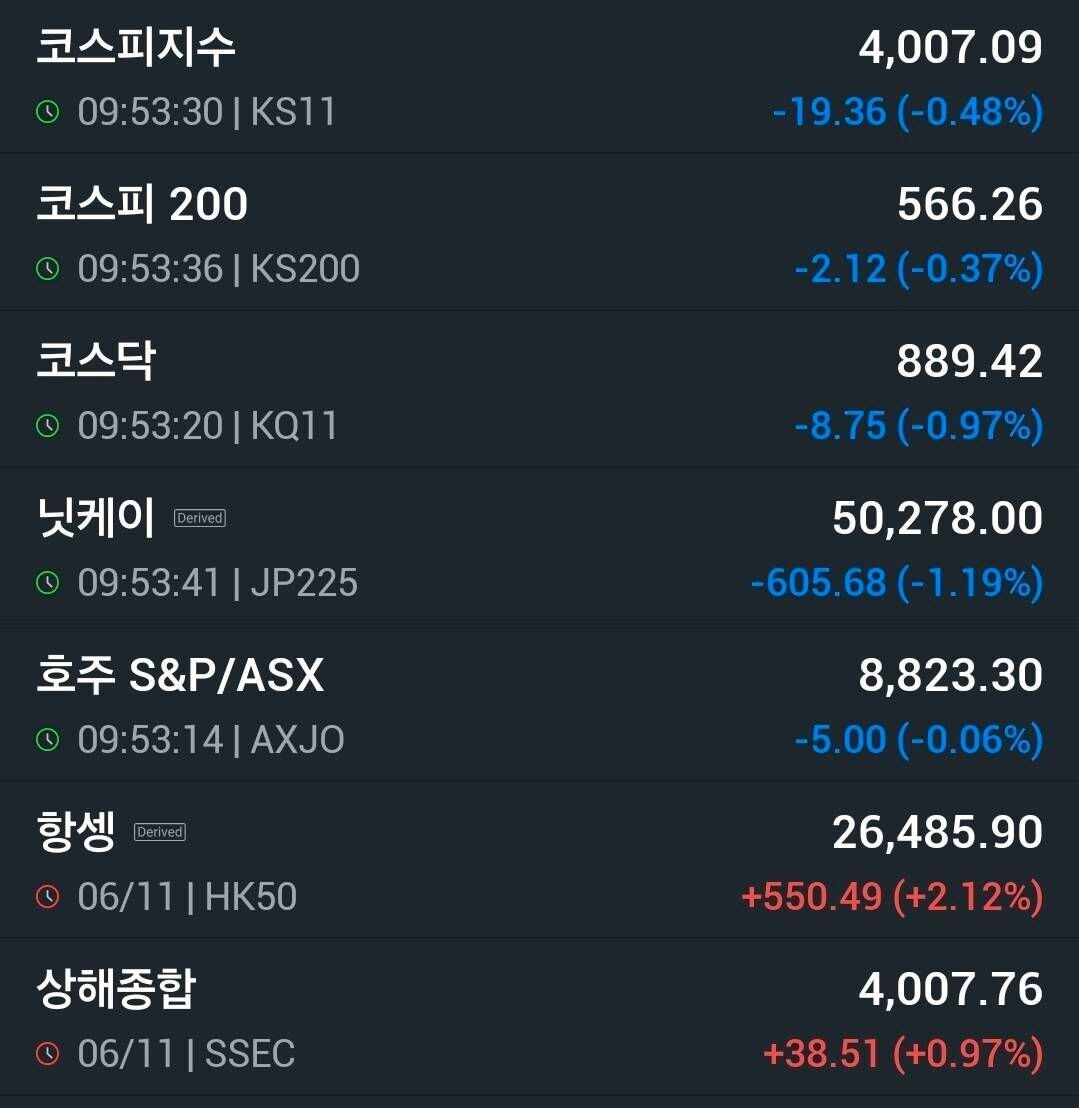
Task: Click the green clock icon beside KS11
Action: tap(49, 112)
